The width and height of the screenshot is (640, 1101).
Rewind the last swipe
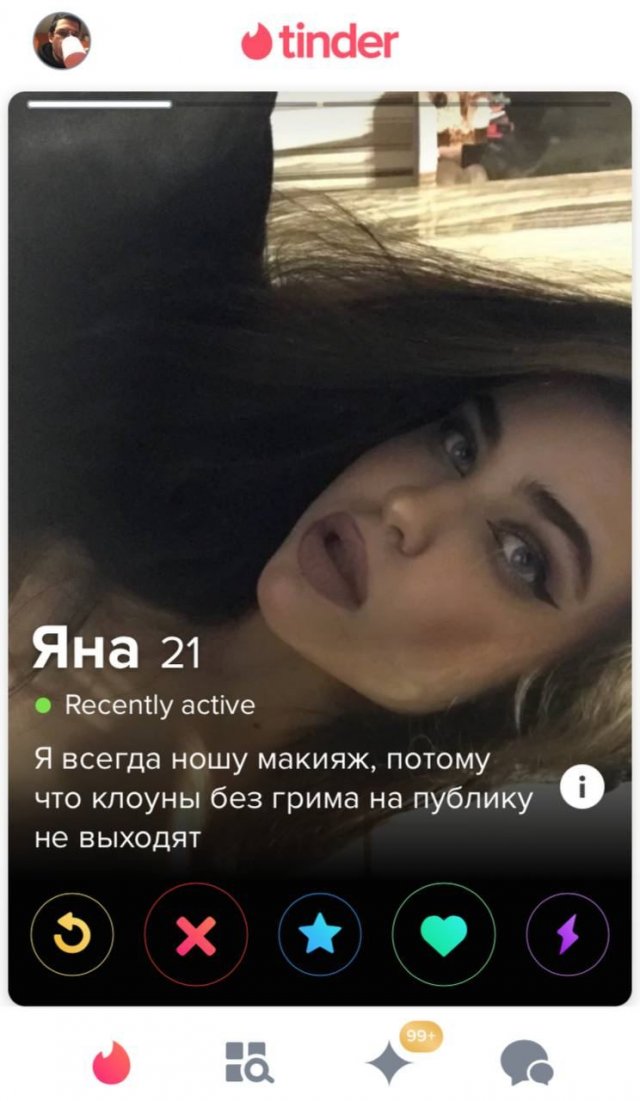[71, 934]
